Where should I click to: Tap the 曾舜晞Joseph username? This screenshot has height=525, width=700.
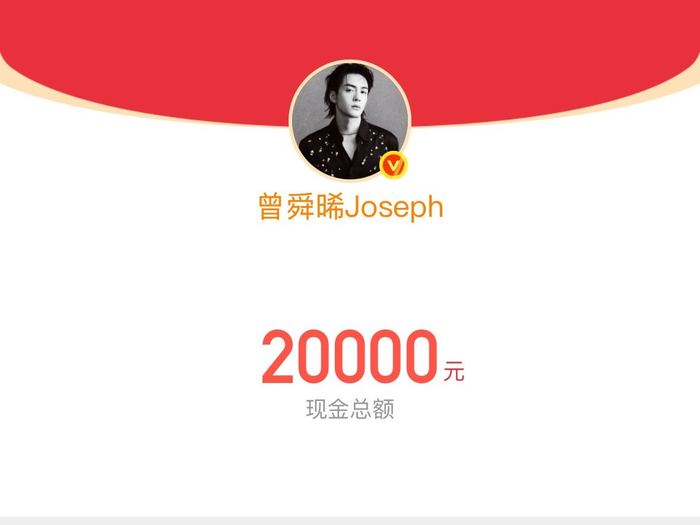point(350,207)
